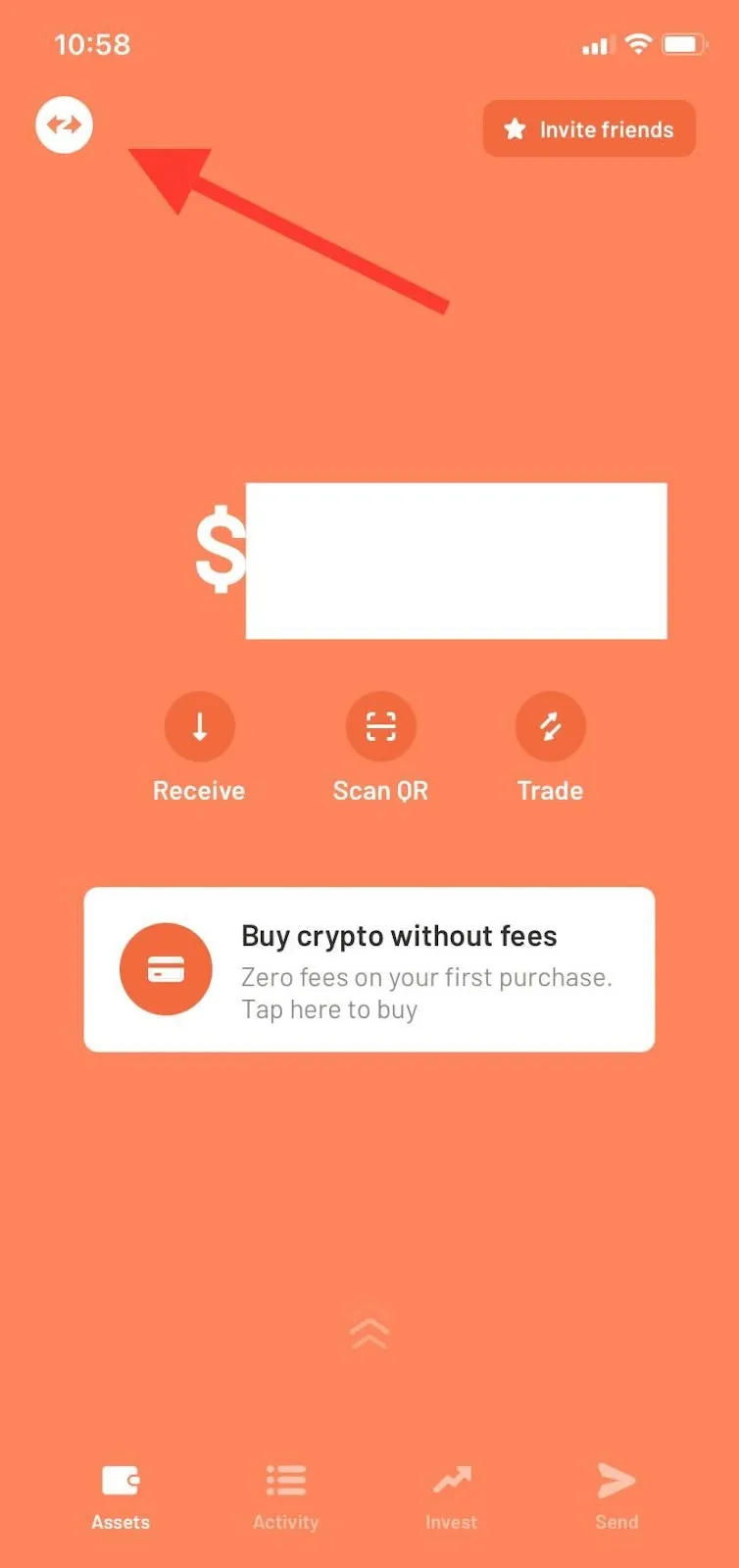Switch to the Assets tab
This screenshot has height=1568, width=739.
pyautogui.click(x=121, y=1496)
